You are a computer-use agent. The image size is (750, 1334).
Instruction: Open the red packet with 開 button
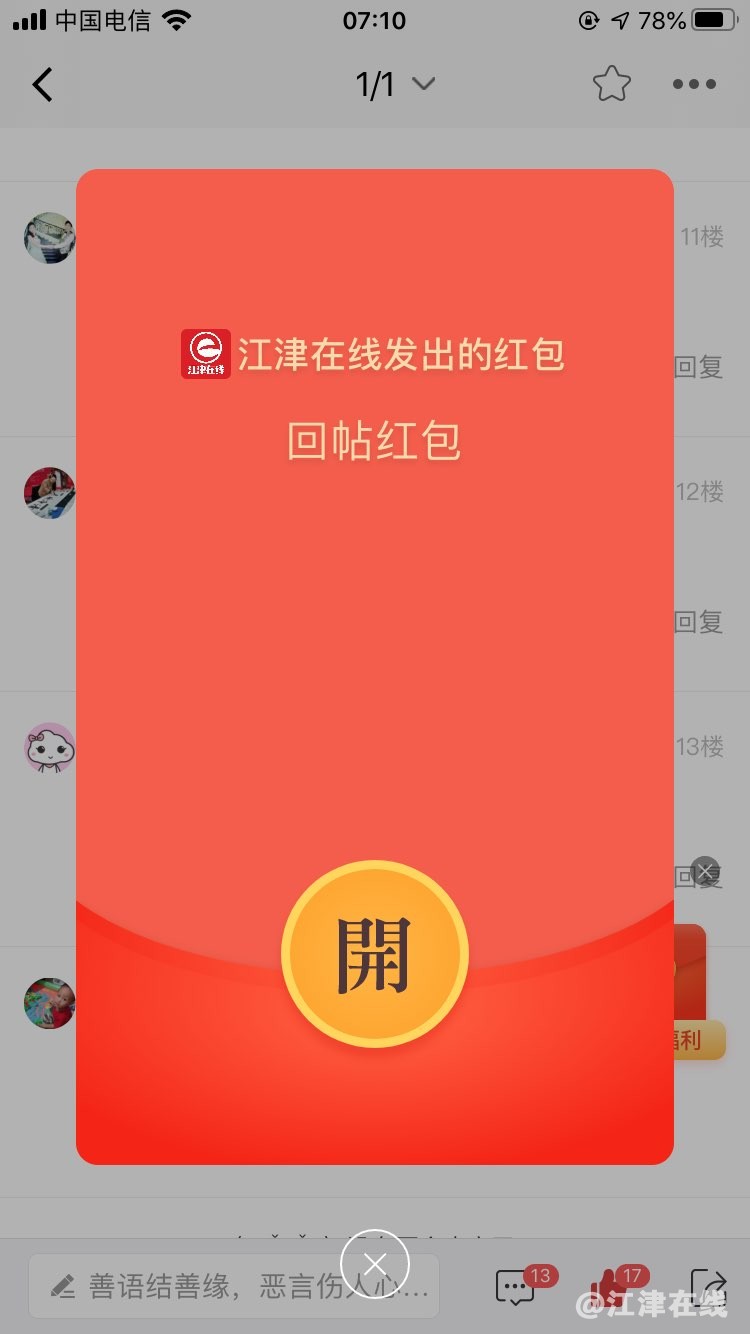coord(375,955)
